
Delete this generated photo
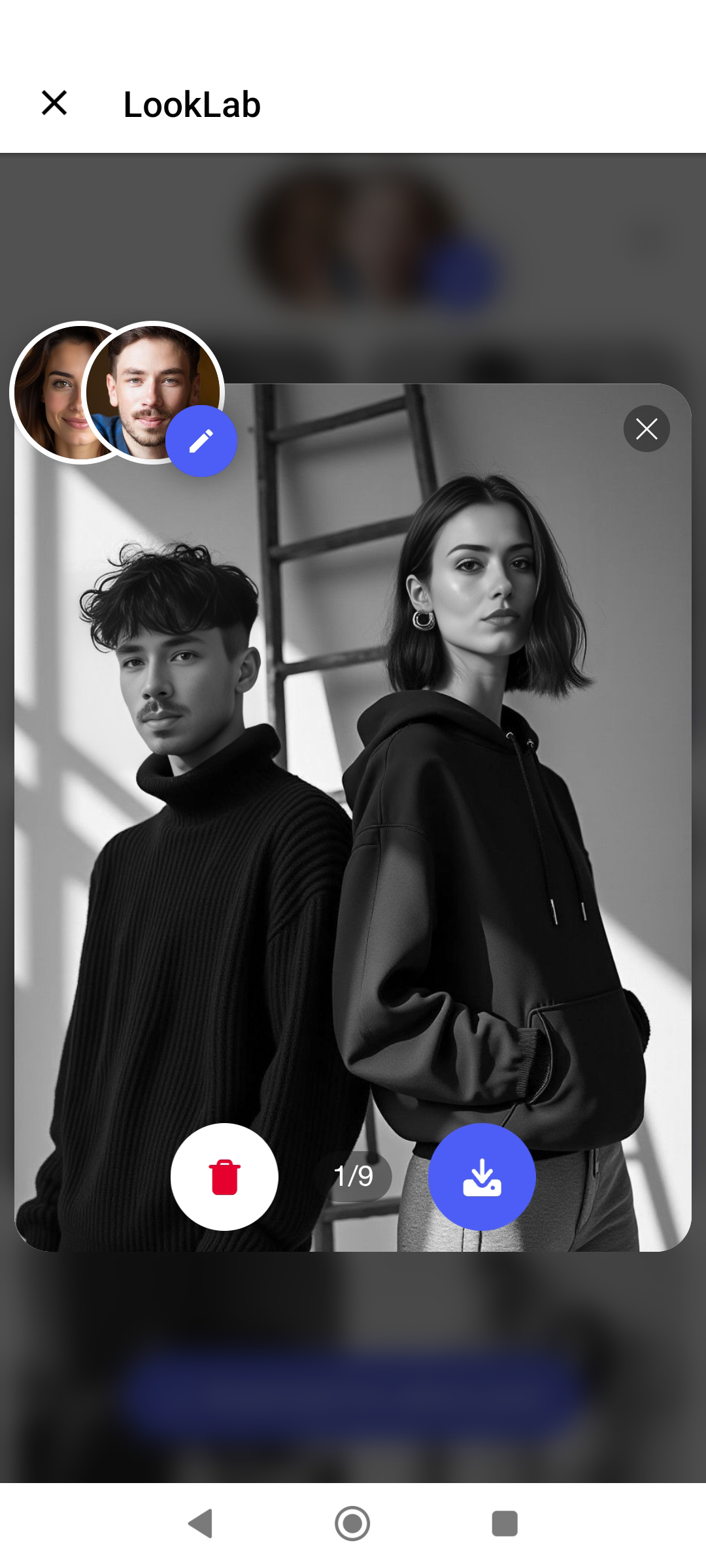tap(224, 1177)
